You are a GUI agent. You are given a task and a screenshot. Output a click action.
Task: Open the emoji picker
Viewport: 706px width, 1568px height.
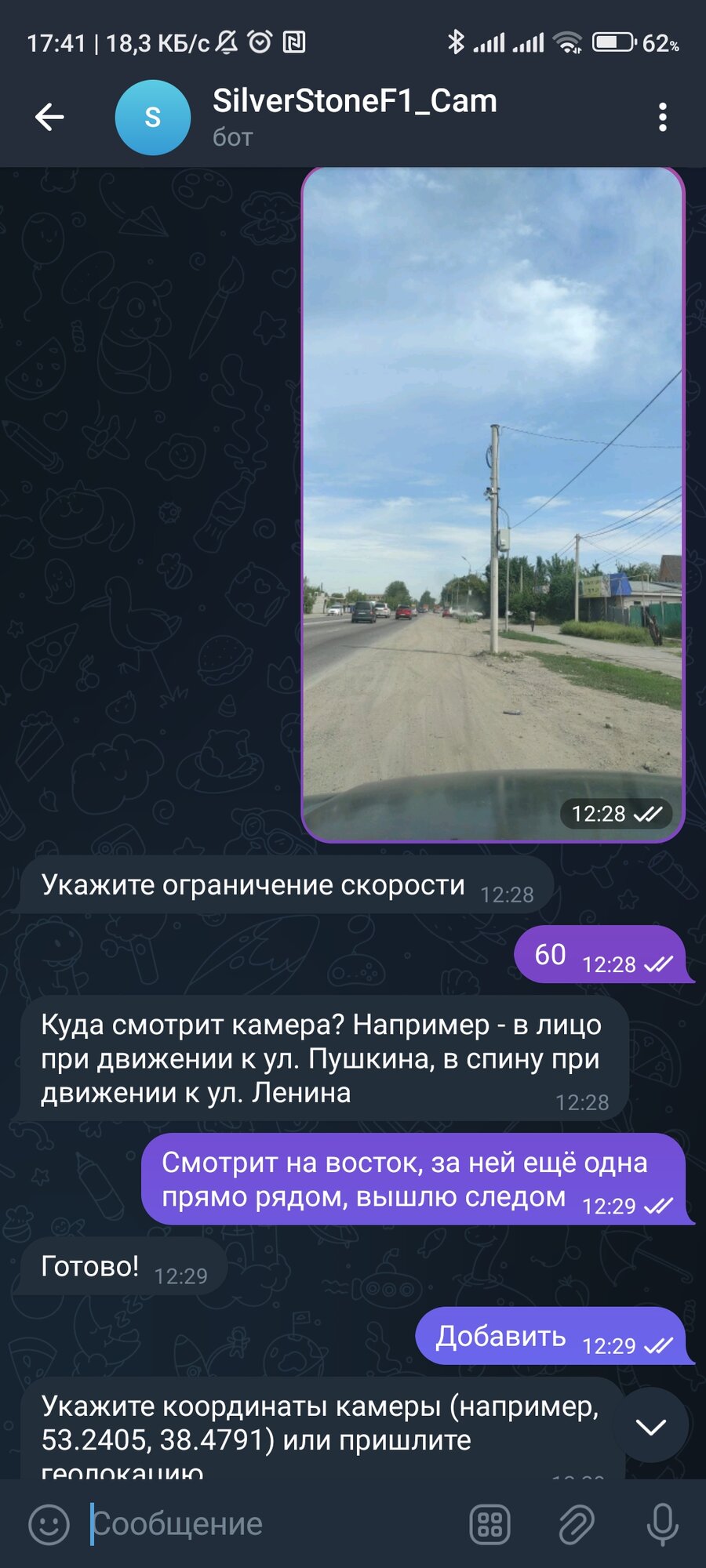click(x=49, y=1525)
